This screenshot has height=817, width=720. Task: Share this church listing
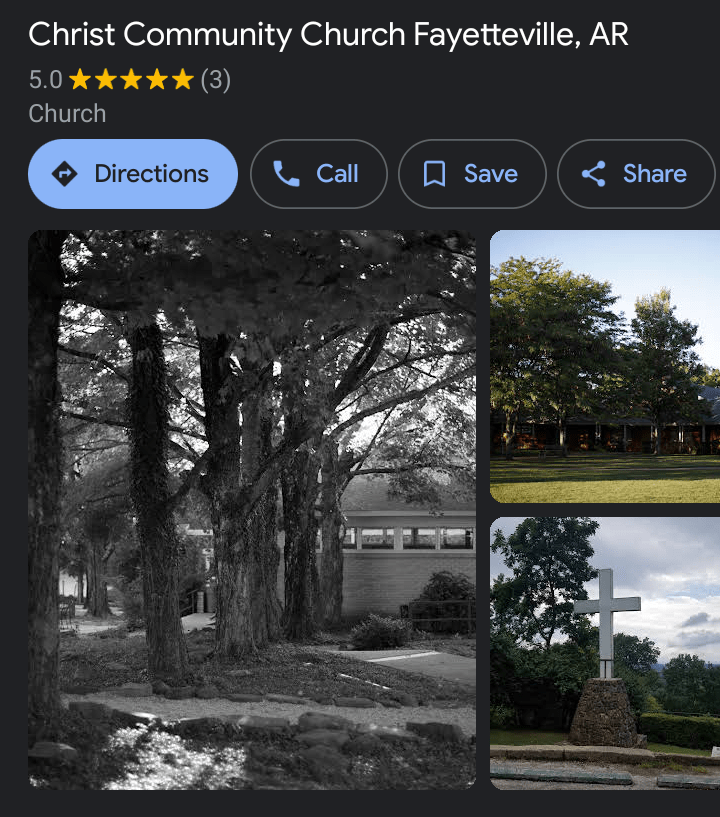click(636, 174)
